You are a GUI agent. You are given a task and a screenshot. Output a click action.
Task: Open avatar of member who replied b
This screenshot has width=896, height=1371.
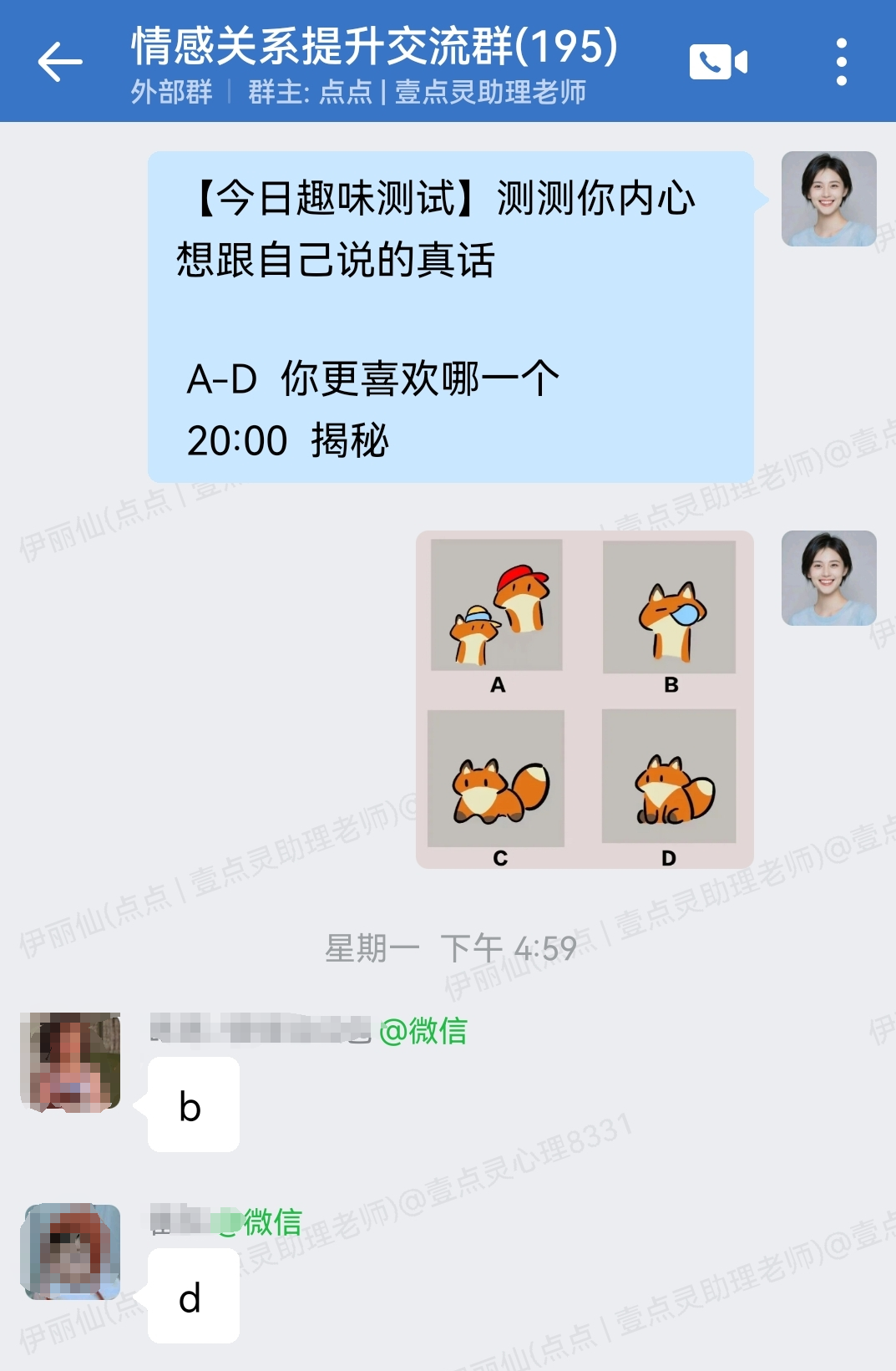pos(70,1061)
